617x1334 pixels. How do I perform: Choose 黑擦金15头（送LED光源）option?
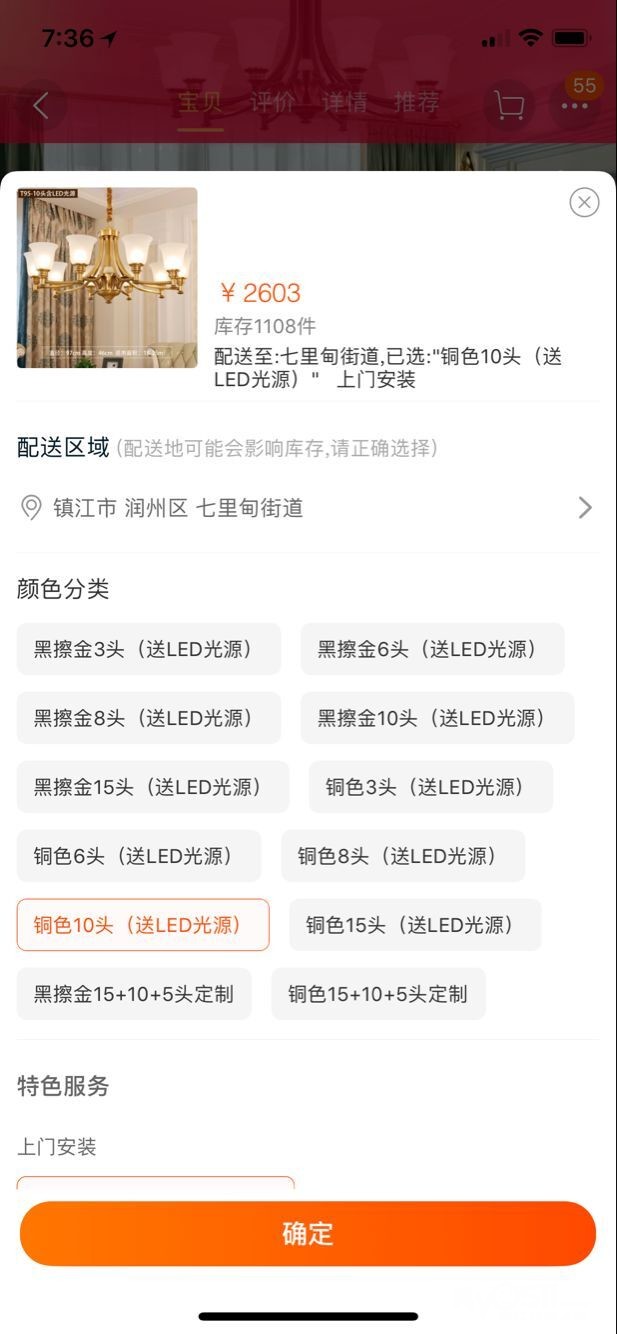pyautogui.click(x=153, y=787)
